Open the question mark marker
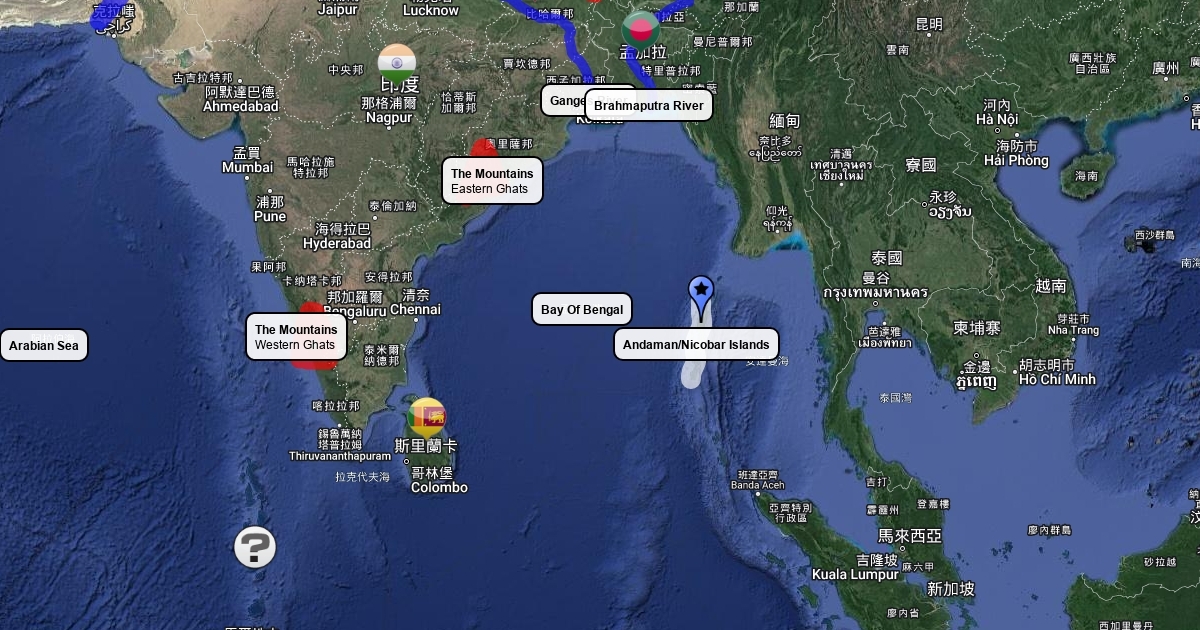The height and width of the screenshot is (630, 1200). pos(255,547)
